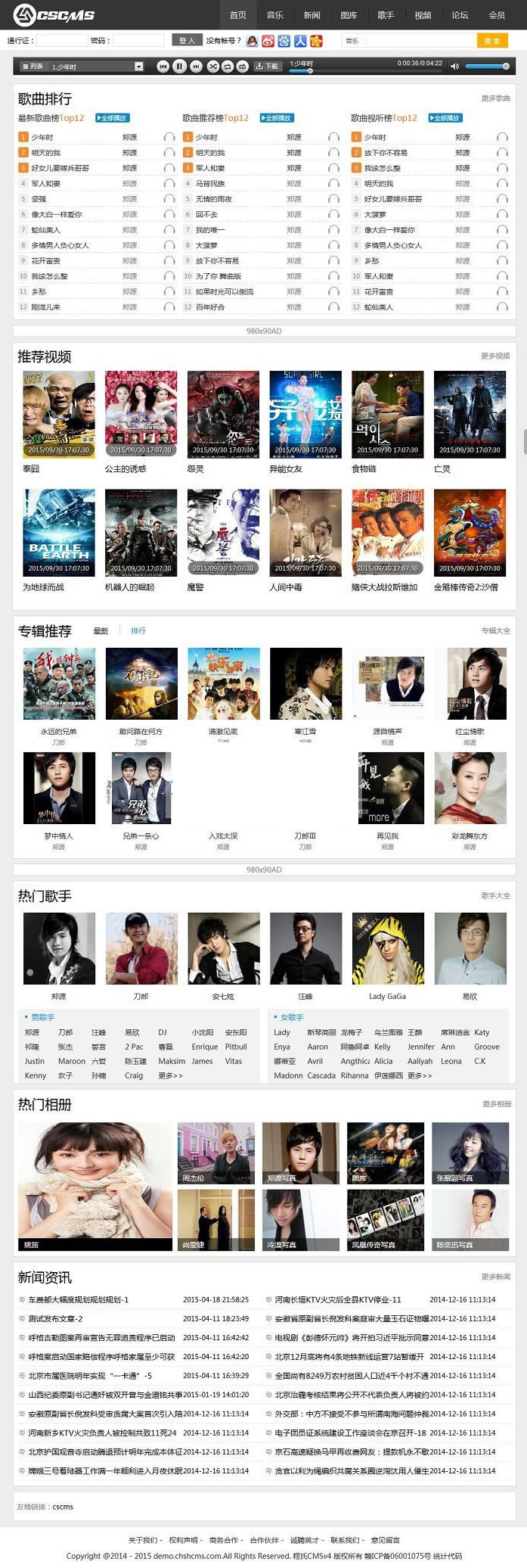Image resolution: width=527 pixels, height=1568 pixels.
Task: Open the video 泰囧
Action: (x=59, y=414)
